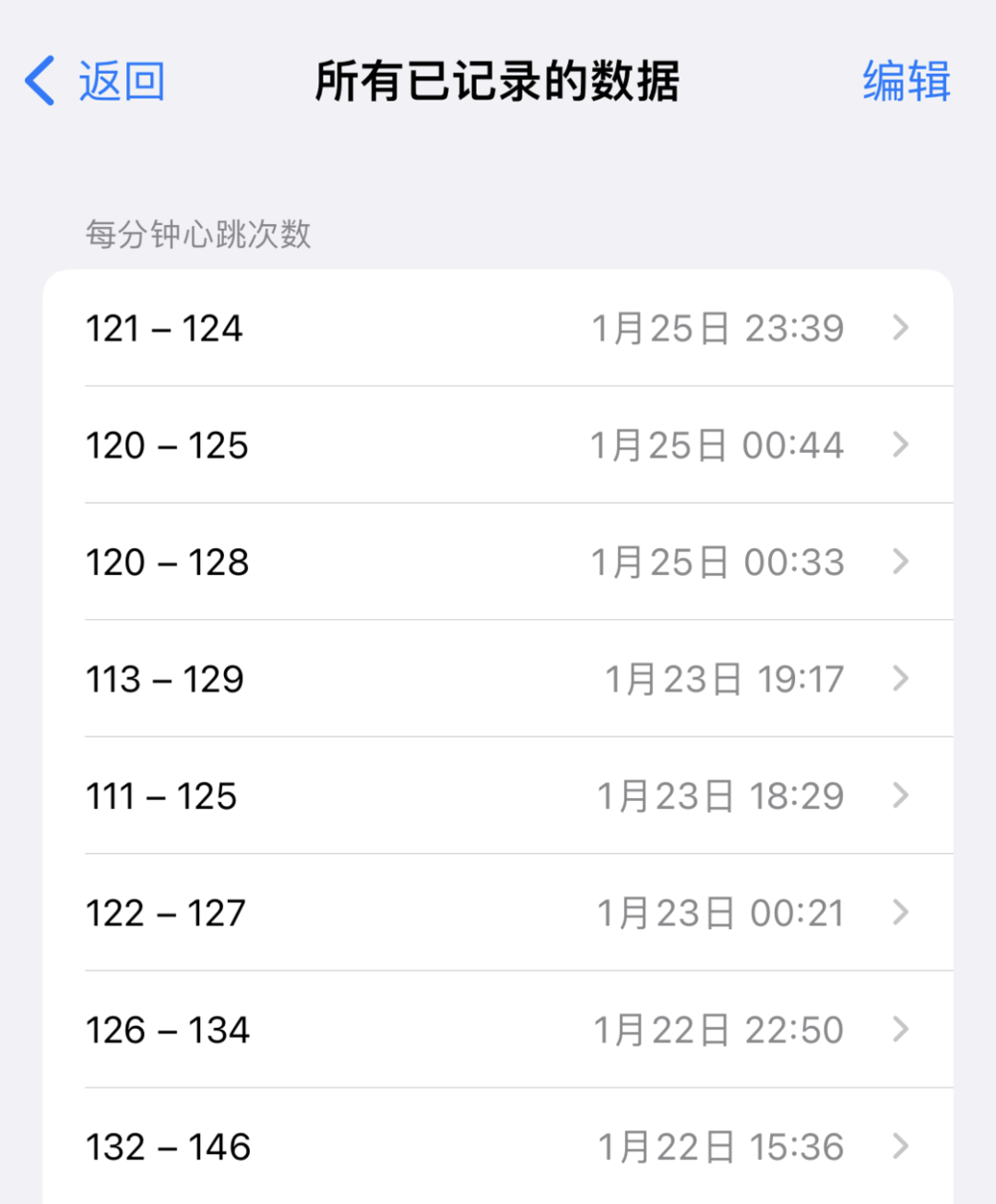
Task: Tap the chevron on the 126 – 134 row
Action: pos(900,1031)
